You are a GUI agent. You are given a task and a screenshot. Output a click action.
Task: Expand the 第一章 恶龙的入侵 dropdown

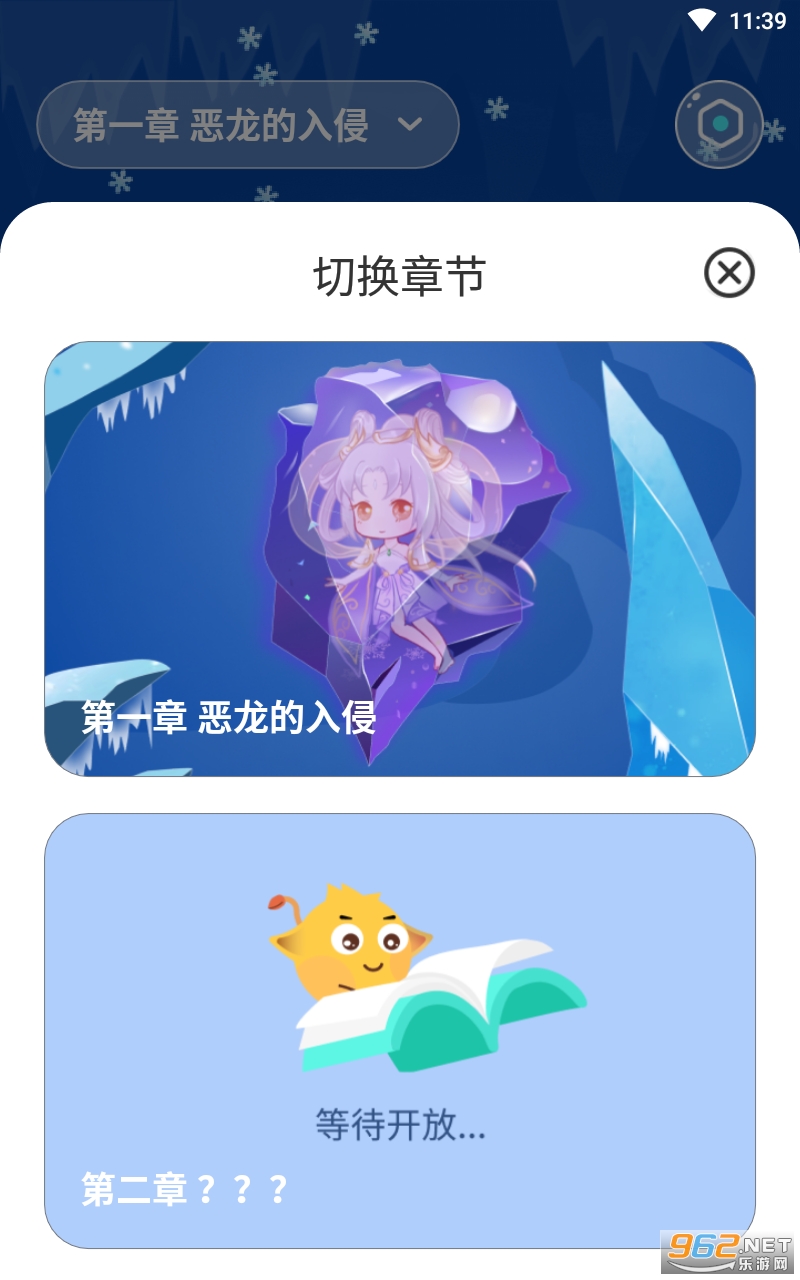click(247, 125)
